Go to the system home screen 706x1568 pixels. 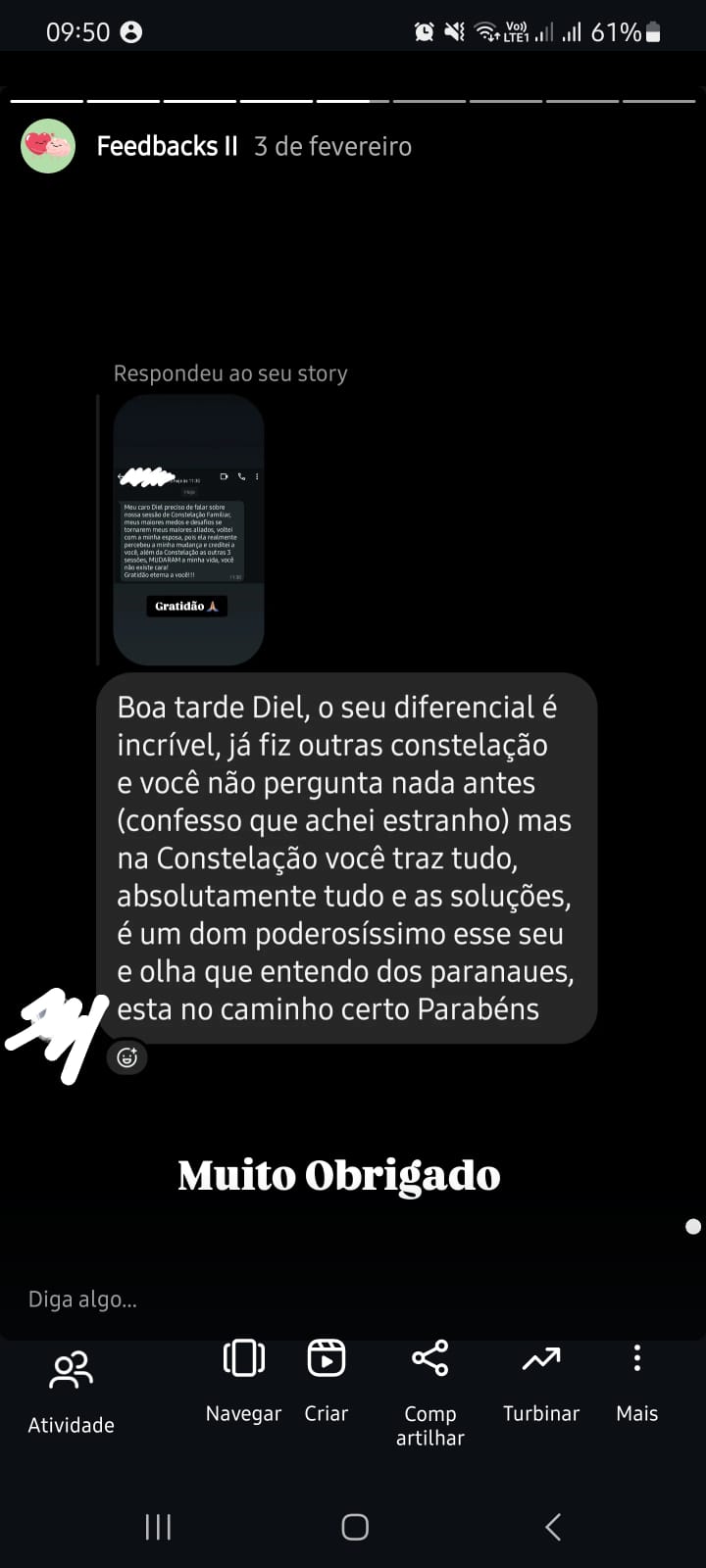354,1526
